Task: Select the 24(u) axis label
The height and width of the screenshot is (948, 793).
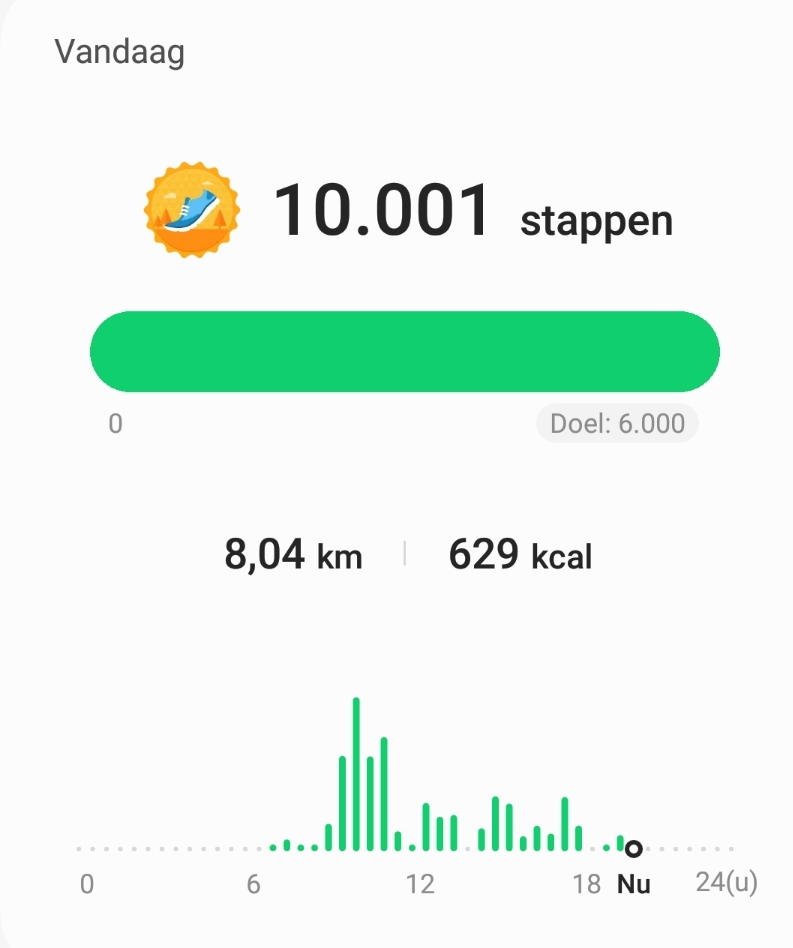Action: pyautogui.click(x=723, y=884)
